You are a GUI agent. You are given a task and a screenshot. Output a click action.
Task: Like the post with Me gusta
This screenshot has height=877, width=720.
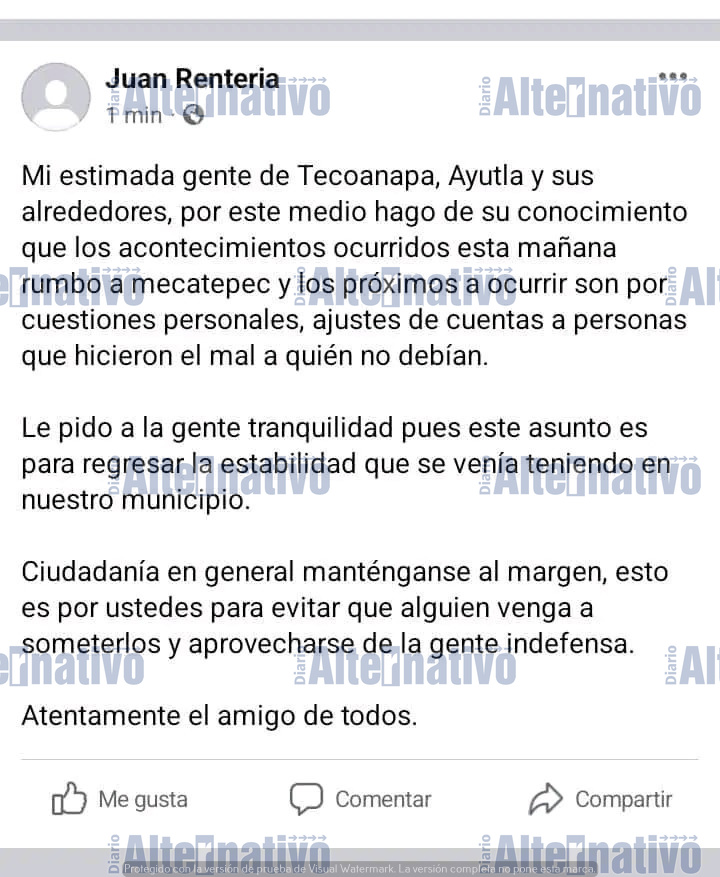pos(120,799)
